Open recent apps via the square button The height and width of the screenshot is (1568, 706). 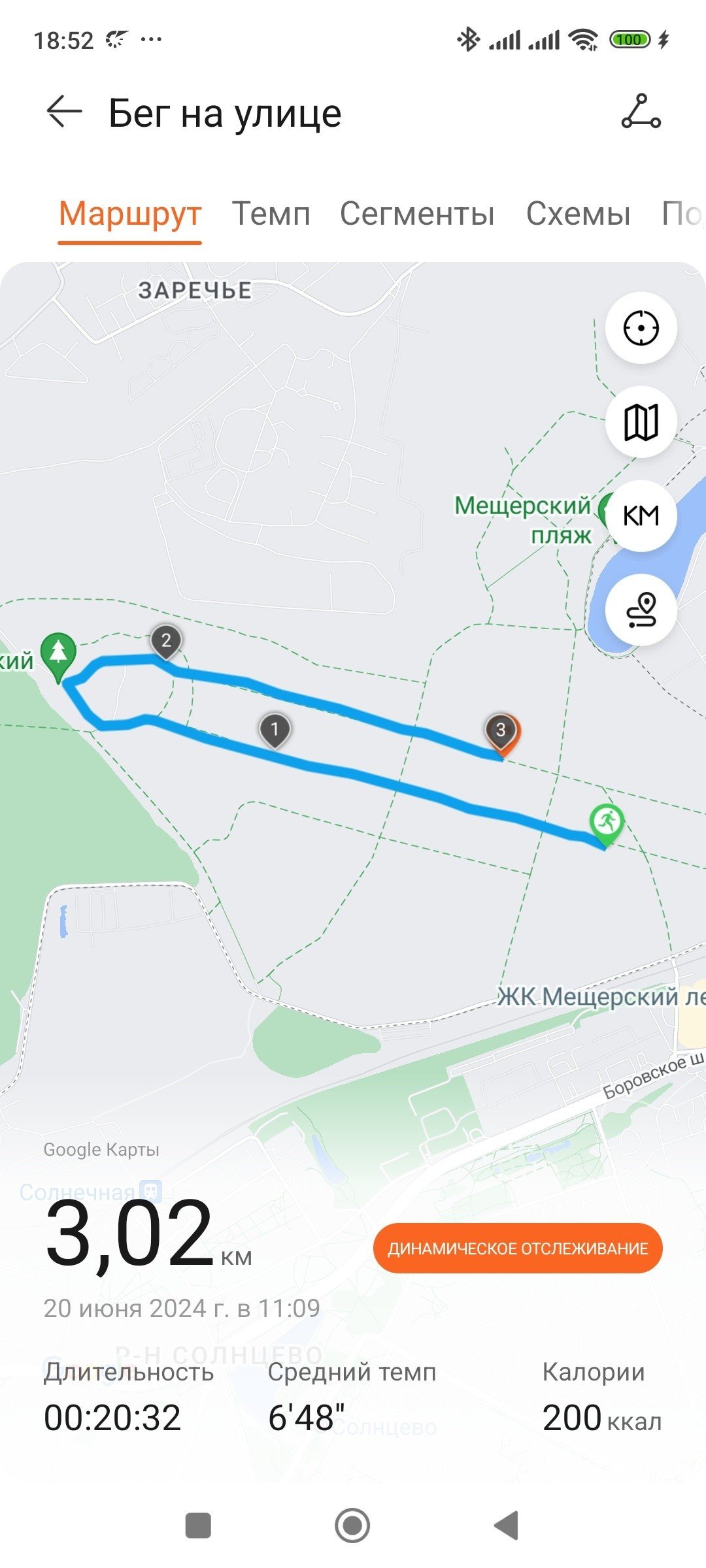pos(198,1526)
